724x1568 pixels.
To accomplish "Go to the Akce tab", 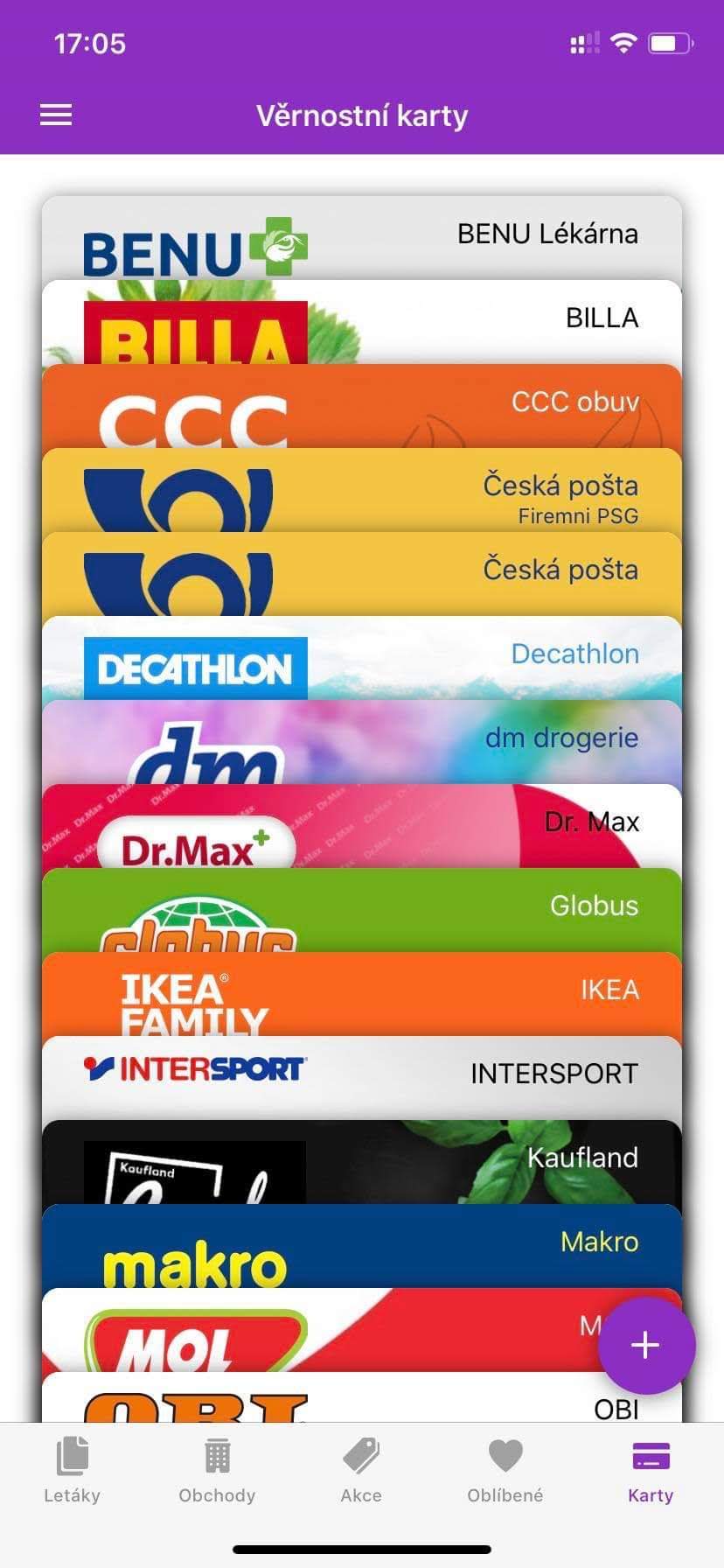I will pos(361,1470).
